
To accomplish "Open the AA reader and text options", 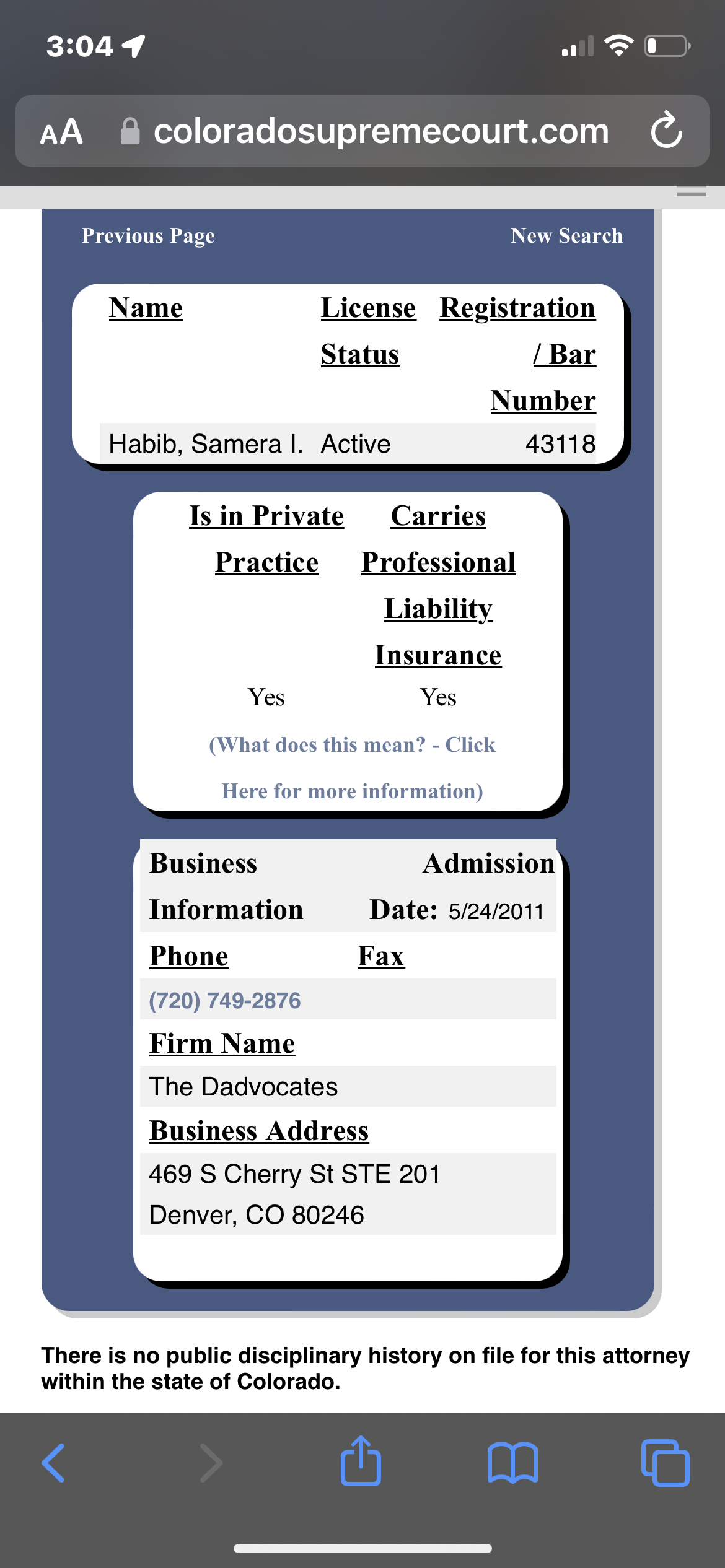I will coord(62,132).
